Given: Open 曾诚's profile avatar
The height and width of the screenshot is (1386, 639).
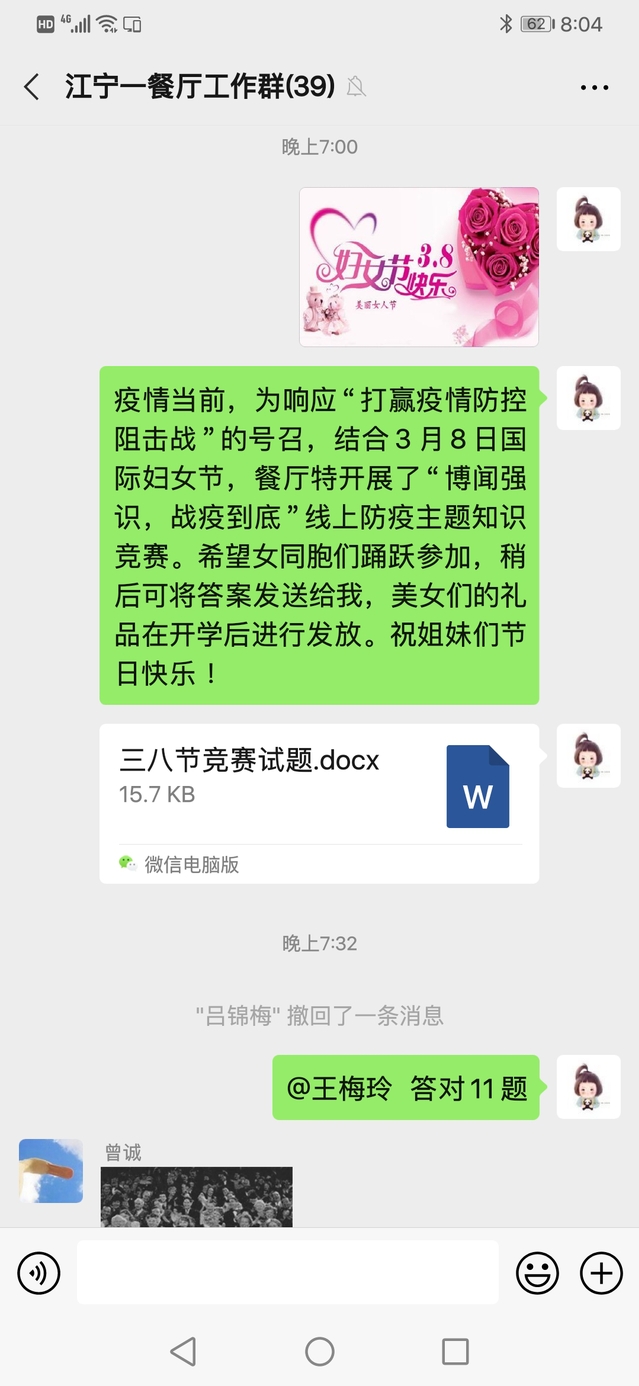Looking at the screenshot, I should (51, 1170).
